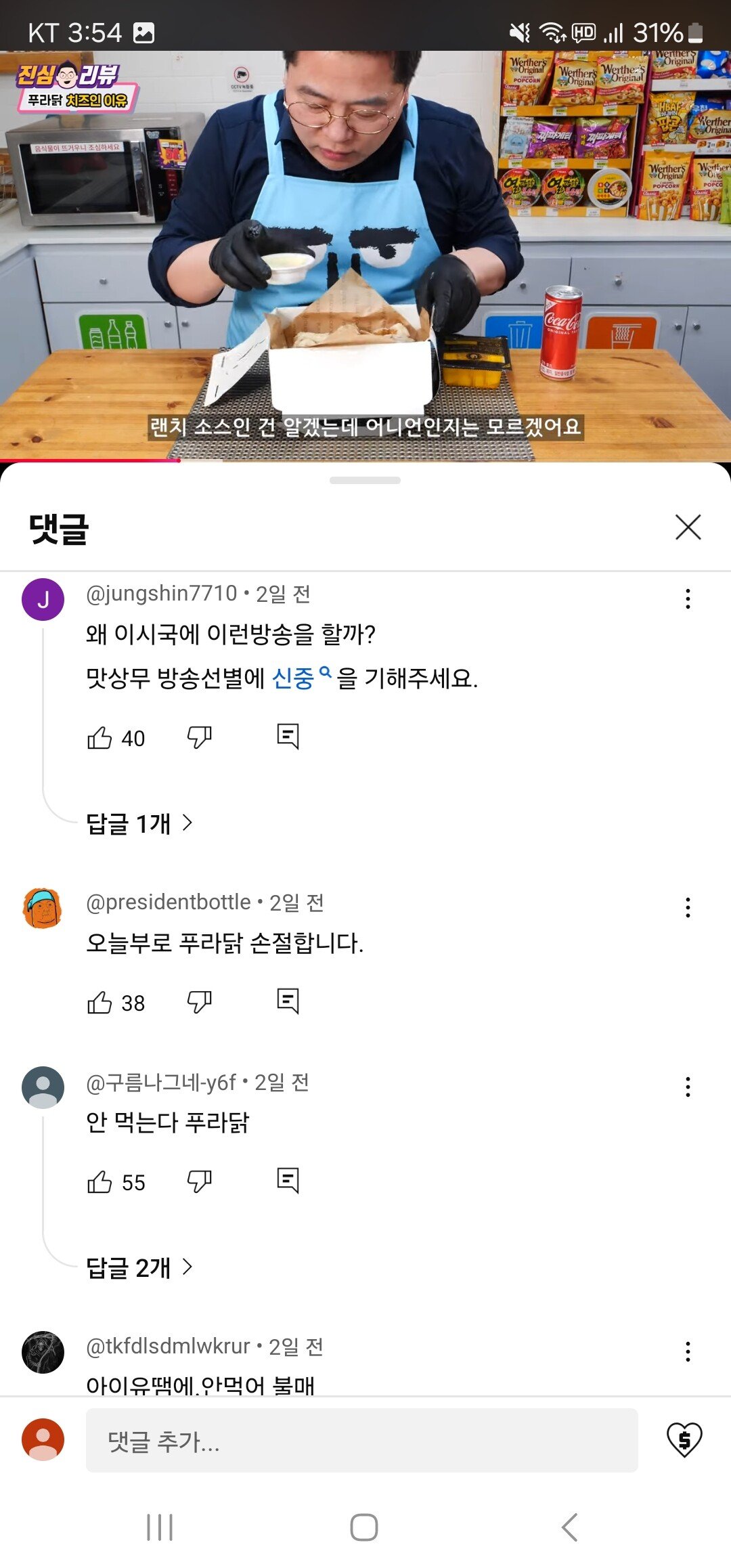Open the Super Thanks heart-dollar icon
This screenshot has height=1568, width=731.
tap(684, 1439)
